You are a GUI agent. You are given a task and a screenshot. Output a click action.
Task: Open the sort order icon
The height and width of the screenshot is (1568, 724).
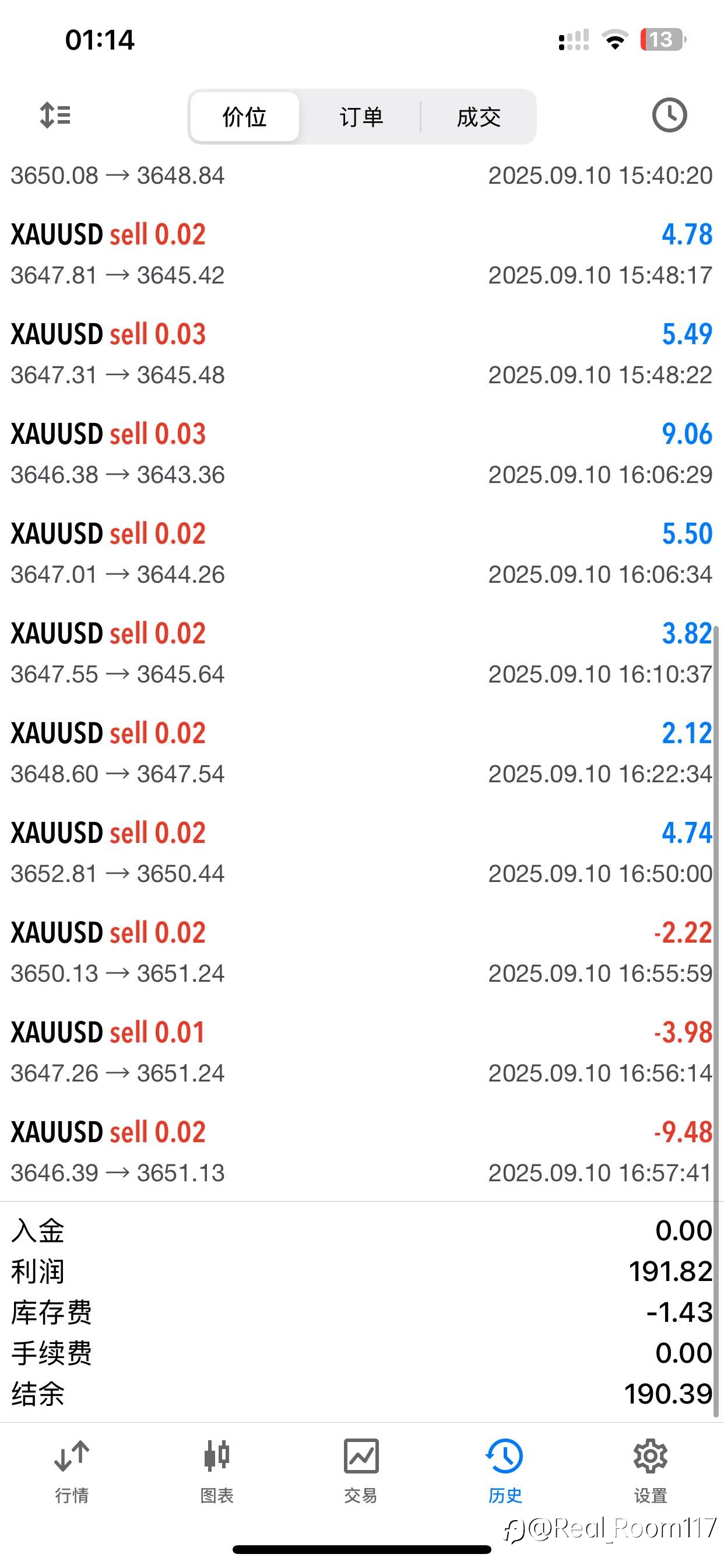pyautogui.click(x=55, y=115)
